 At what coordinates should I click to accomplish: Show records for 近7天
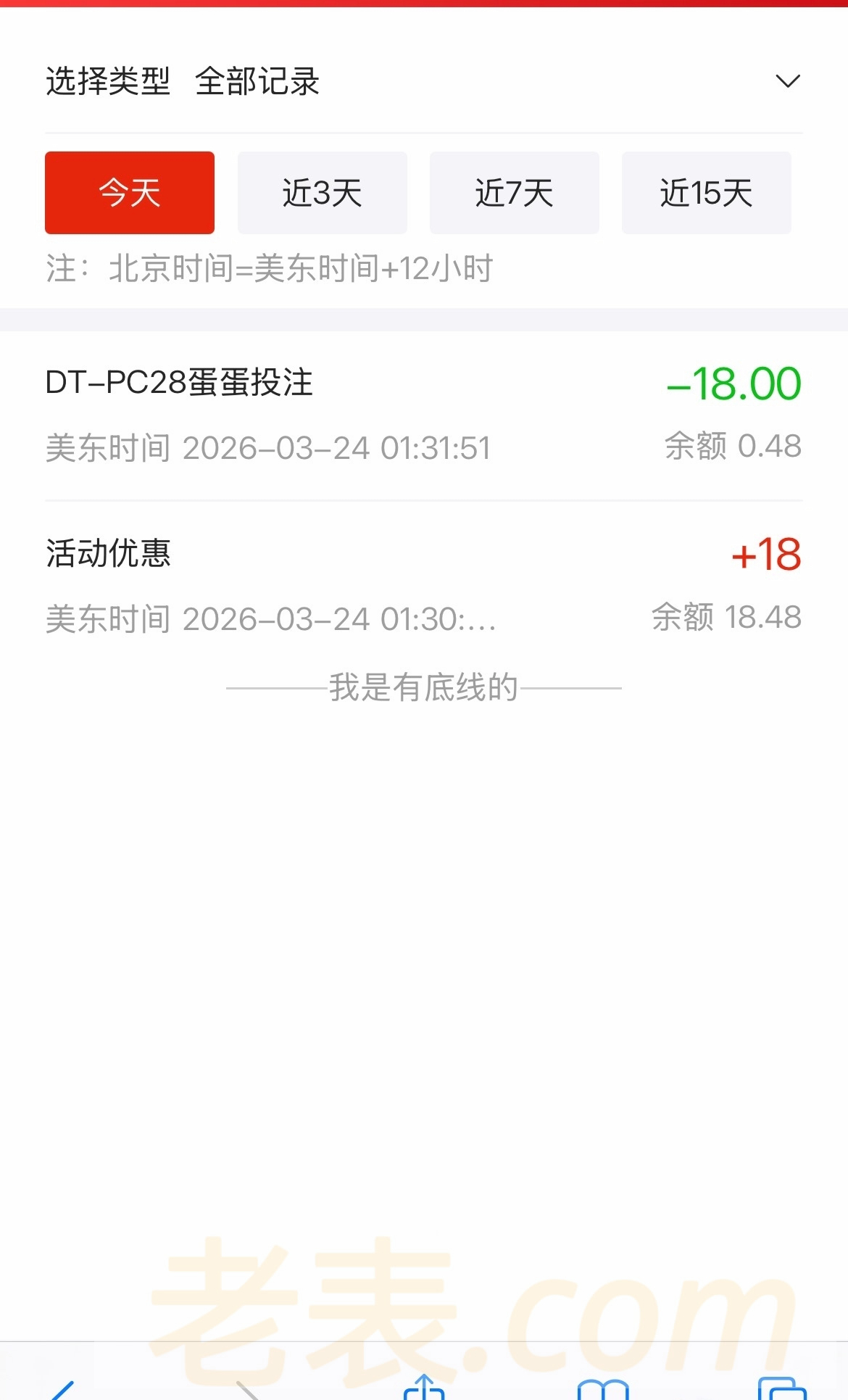pyautogui.click(x=515, y=193)
